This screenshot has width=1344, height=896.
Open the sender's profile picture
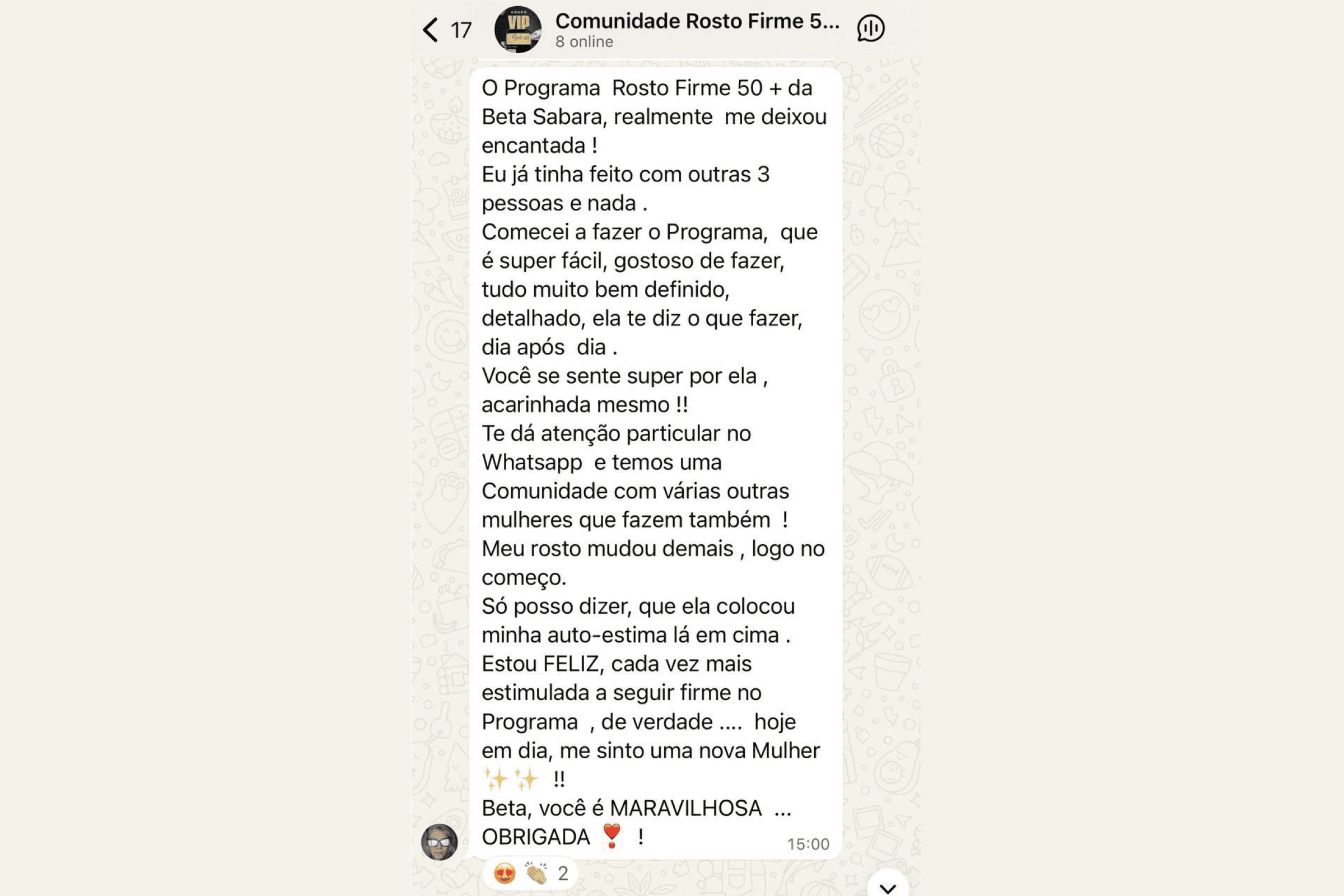click(440, 842)
